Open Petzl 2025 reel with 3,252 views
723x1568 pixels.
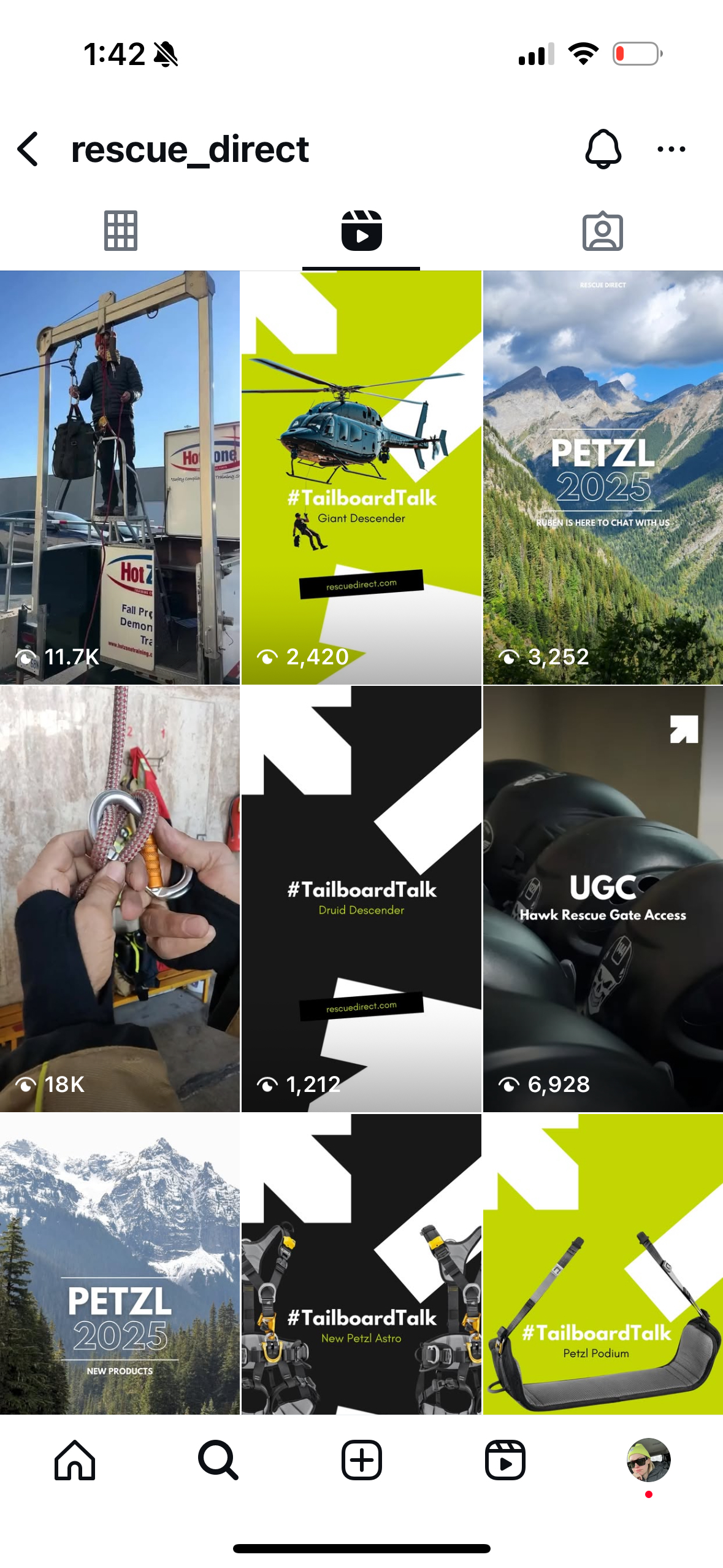(x=603, y=477)
